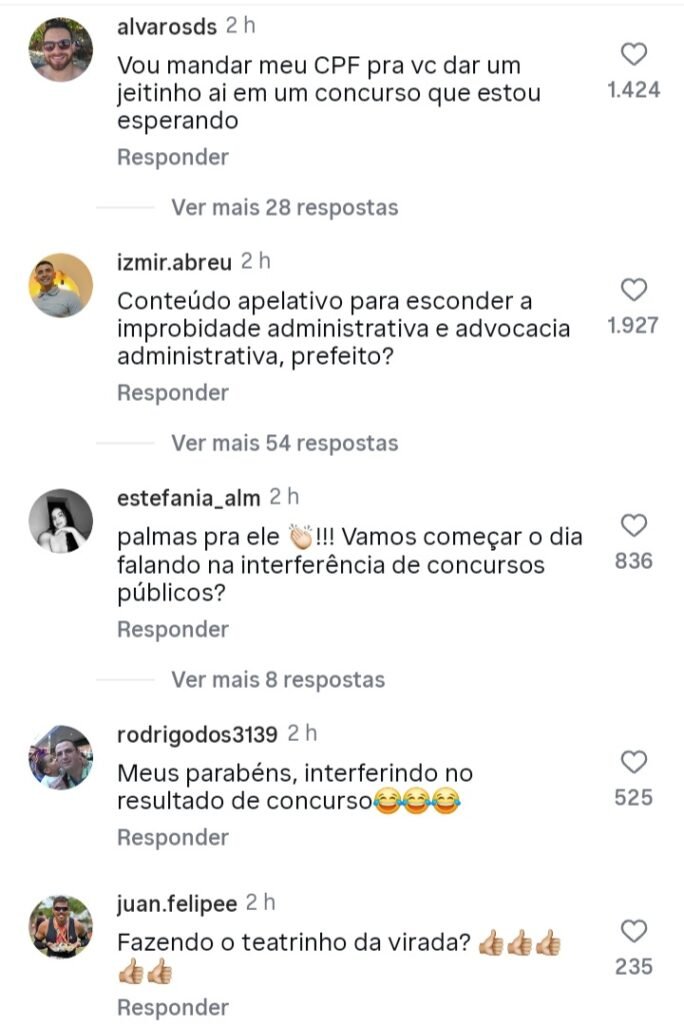This screenshot has width=684, height=1024.
Task: Like the comment by alvarosds
Action: (x=634, y=54)
